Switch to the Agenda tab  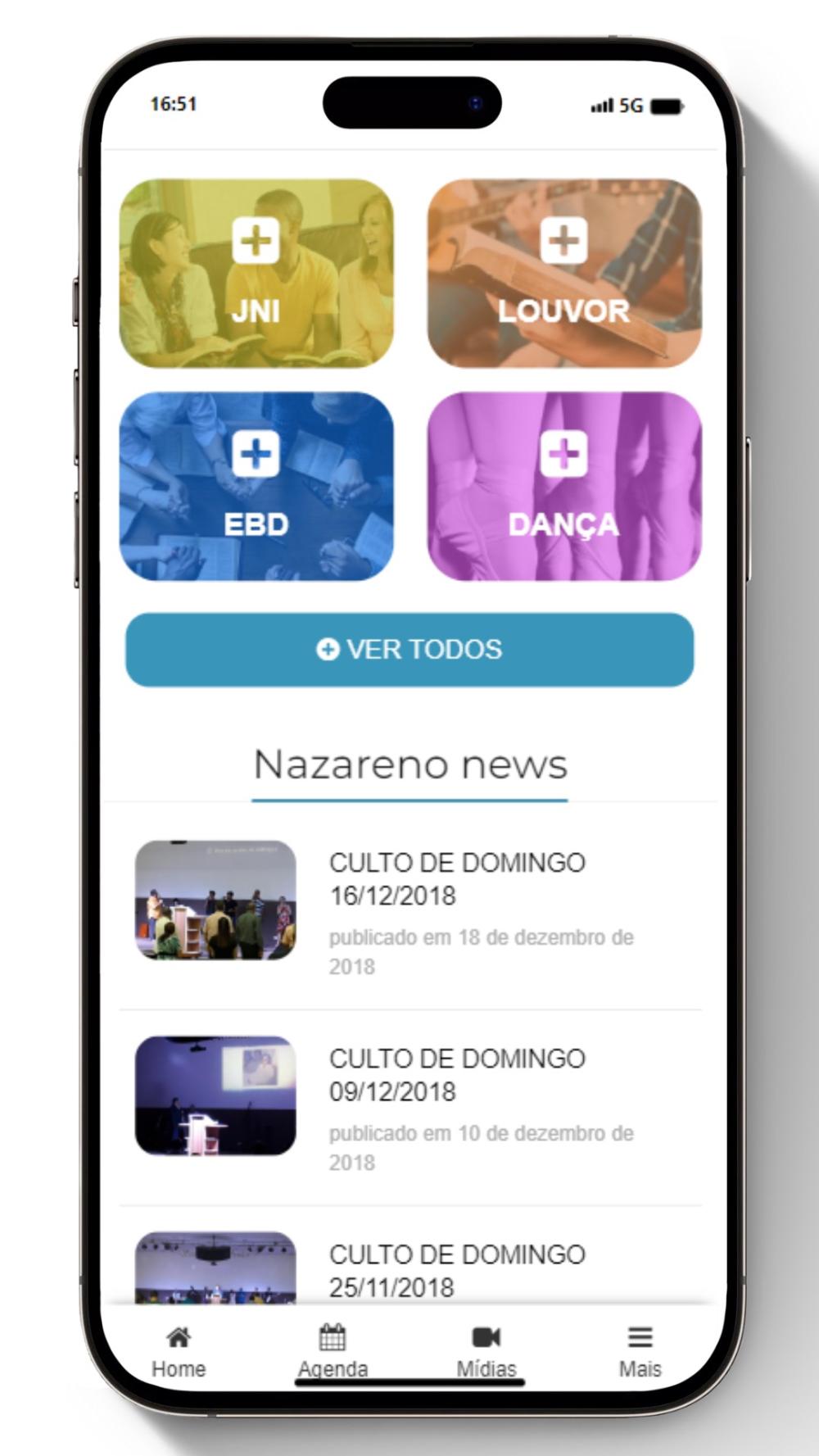point(333,1350)
